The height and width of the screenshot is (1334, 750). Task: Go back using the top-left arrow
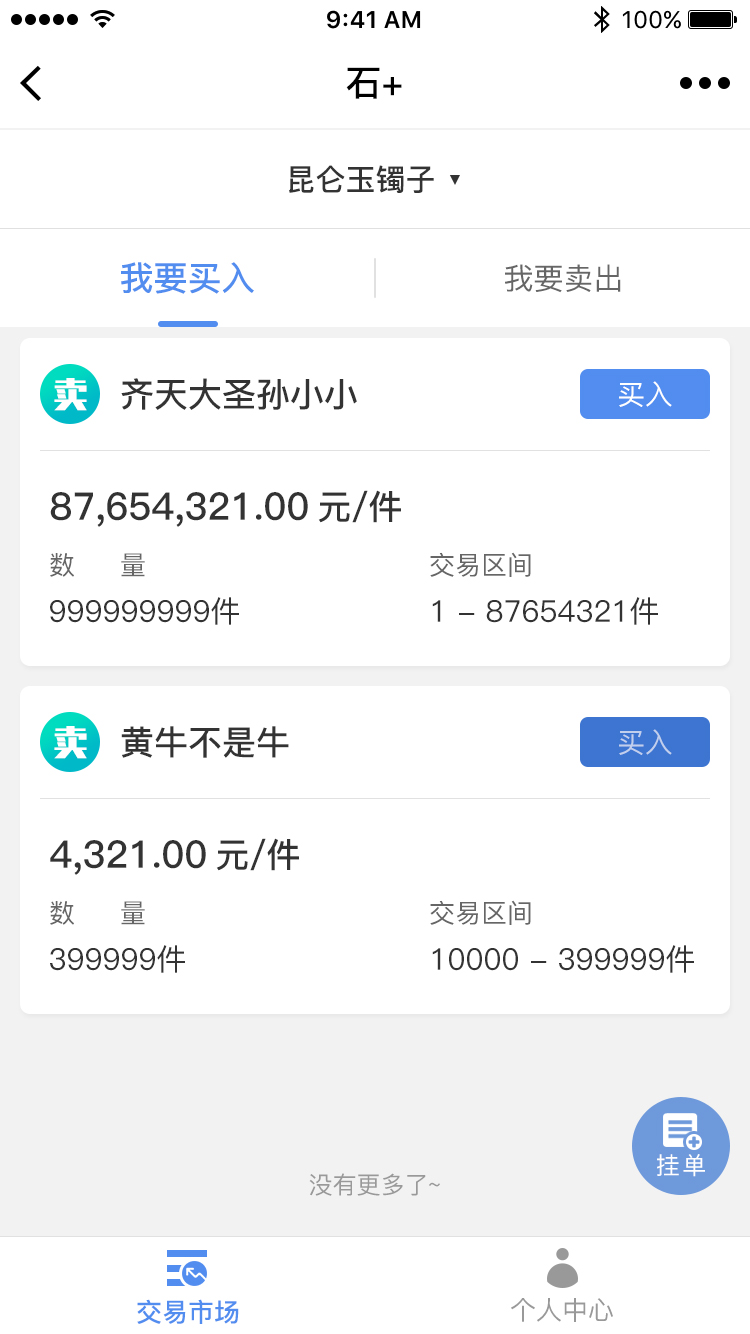[32, 84]
